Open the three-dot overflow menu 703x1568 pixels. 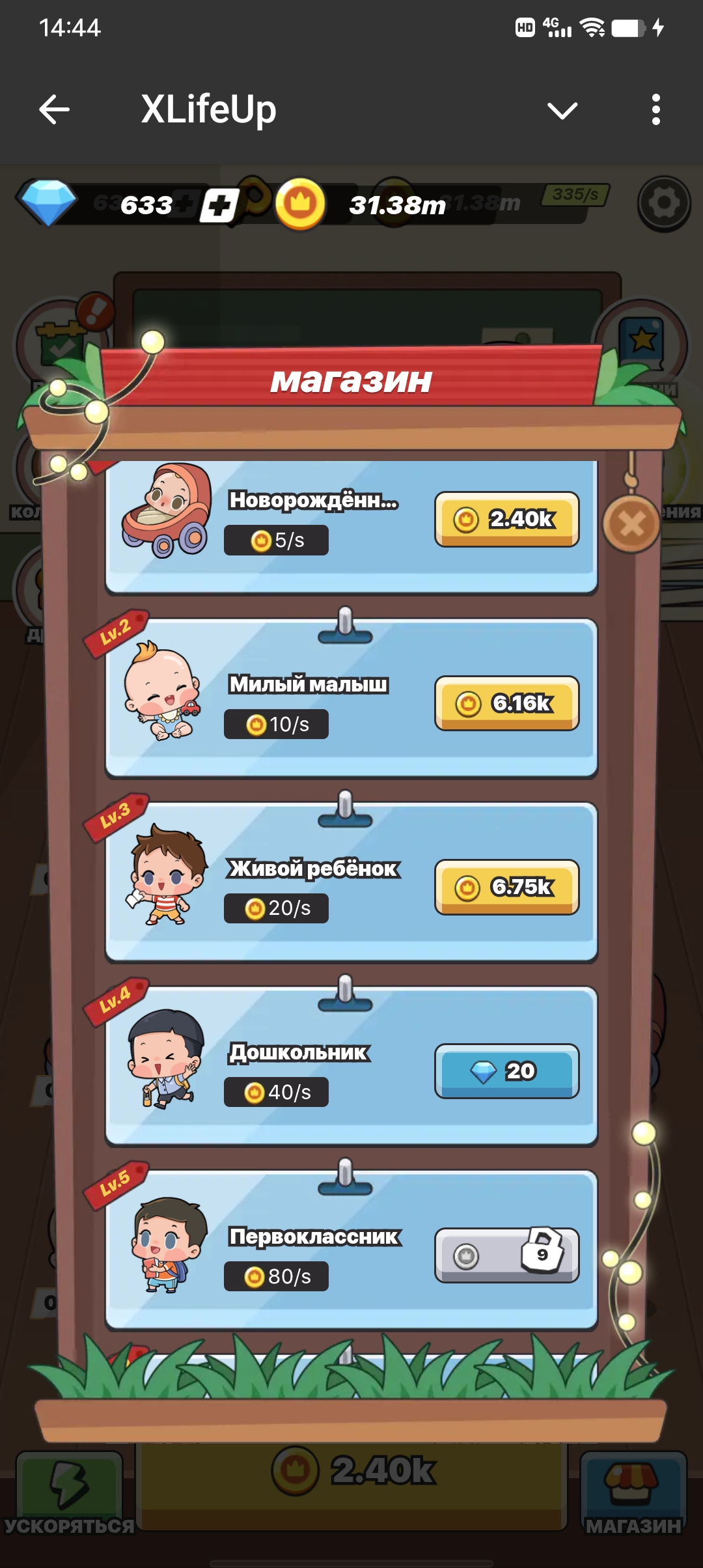point(655,109)
